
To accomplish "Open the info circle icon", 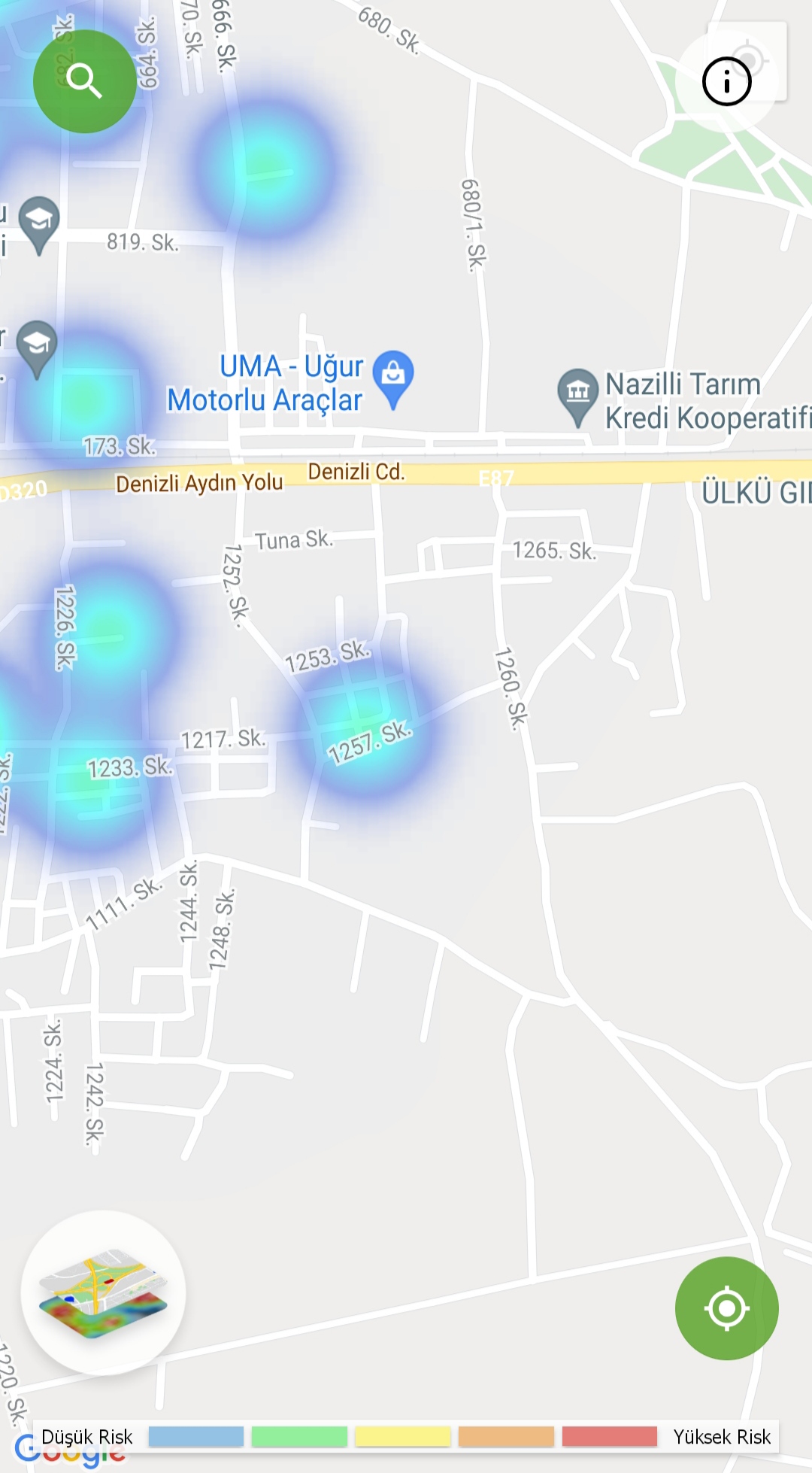I will 726,81.
